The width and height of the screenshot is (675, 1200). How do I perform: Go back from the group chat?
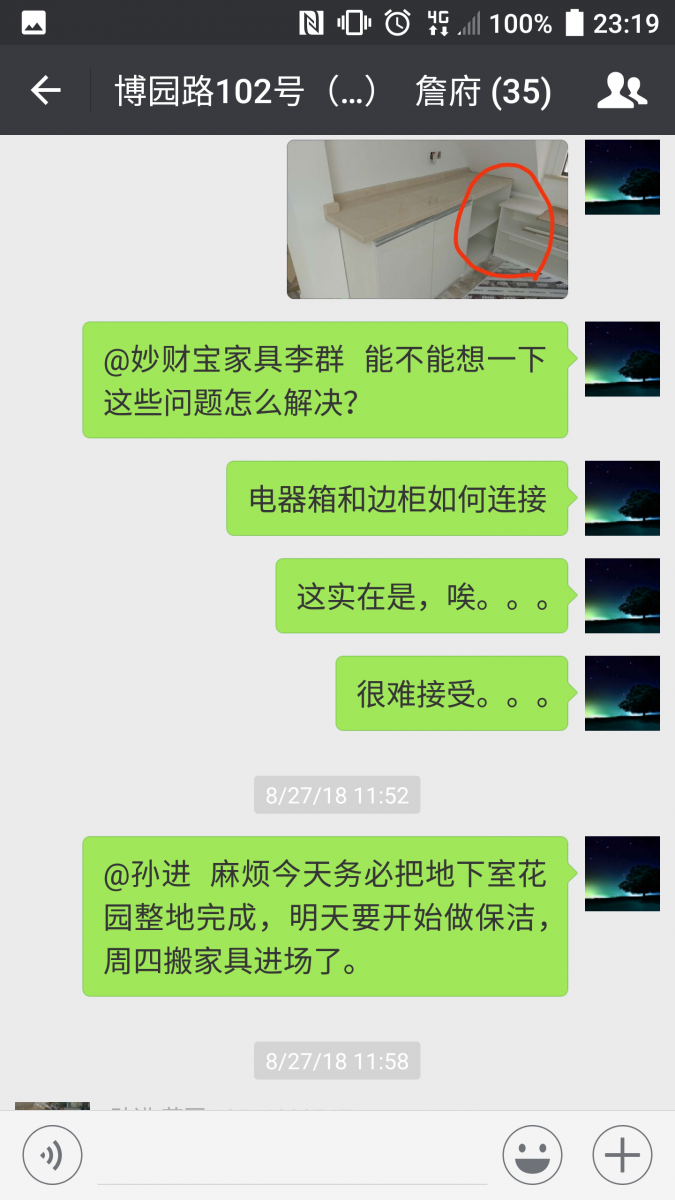[46, 91]
